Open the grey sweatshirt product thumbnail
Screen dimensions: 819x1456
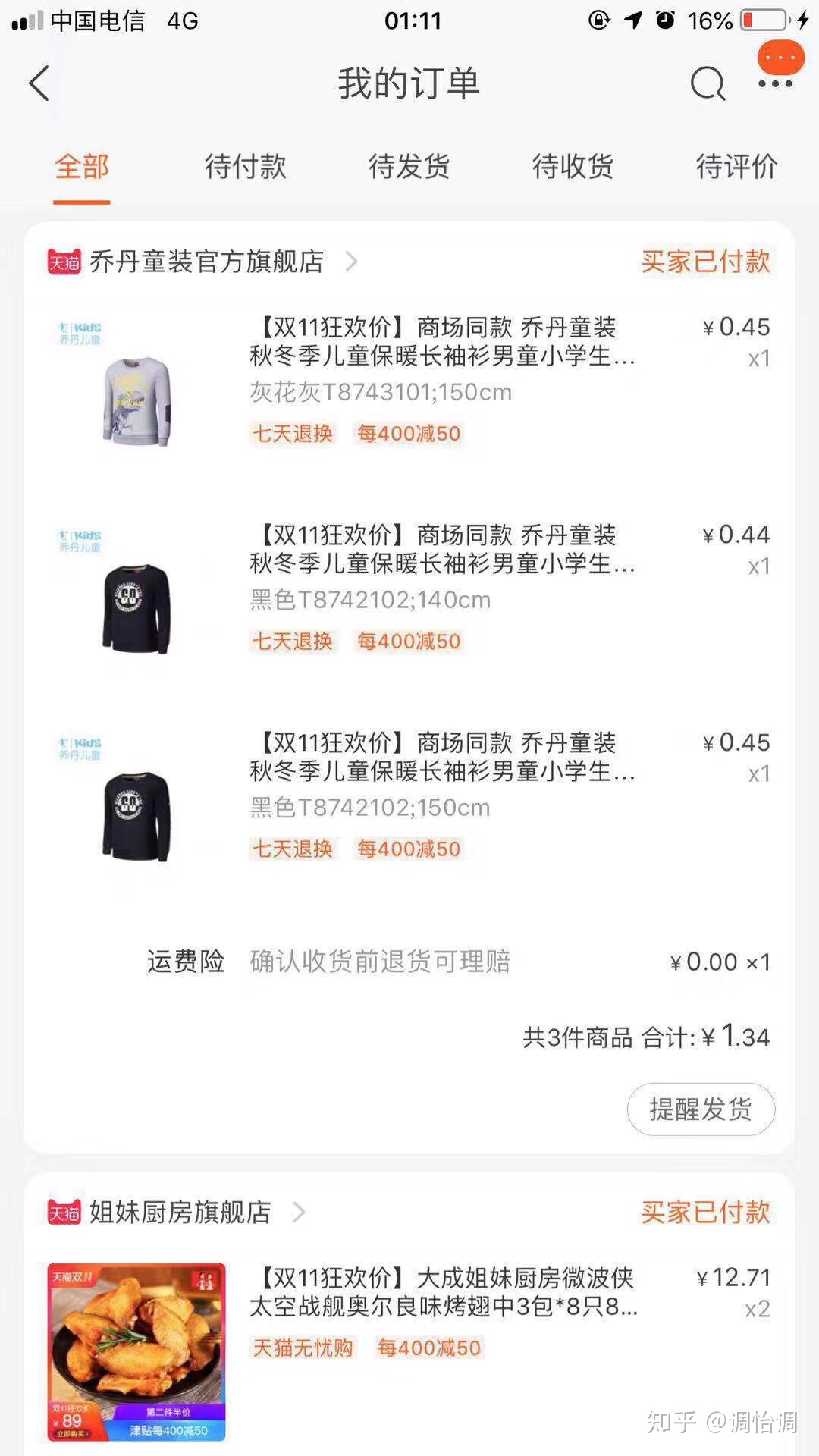[135, 400]
